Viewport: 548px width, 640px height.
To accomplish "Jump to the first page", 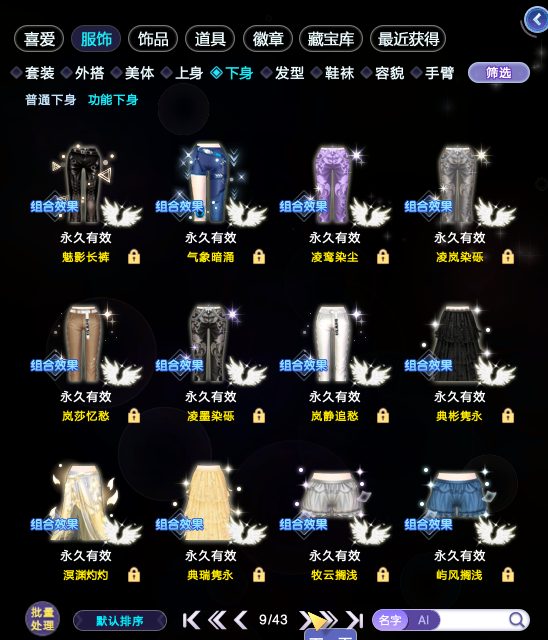I will click(x=191, y=620).
